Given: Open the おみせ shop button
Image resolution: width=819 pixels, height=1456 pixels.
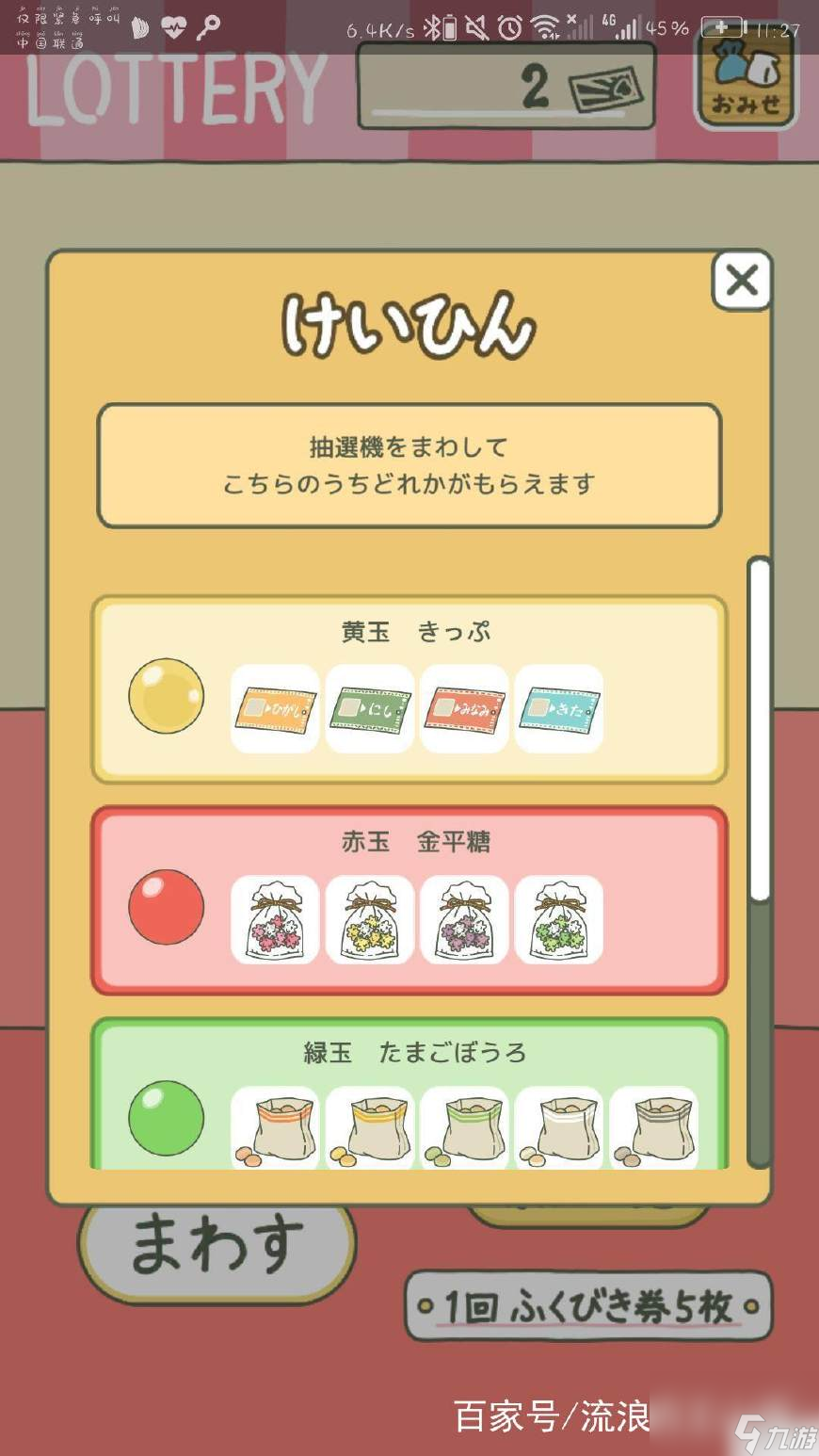Looking at the screenshot, I should coord(746,81).
